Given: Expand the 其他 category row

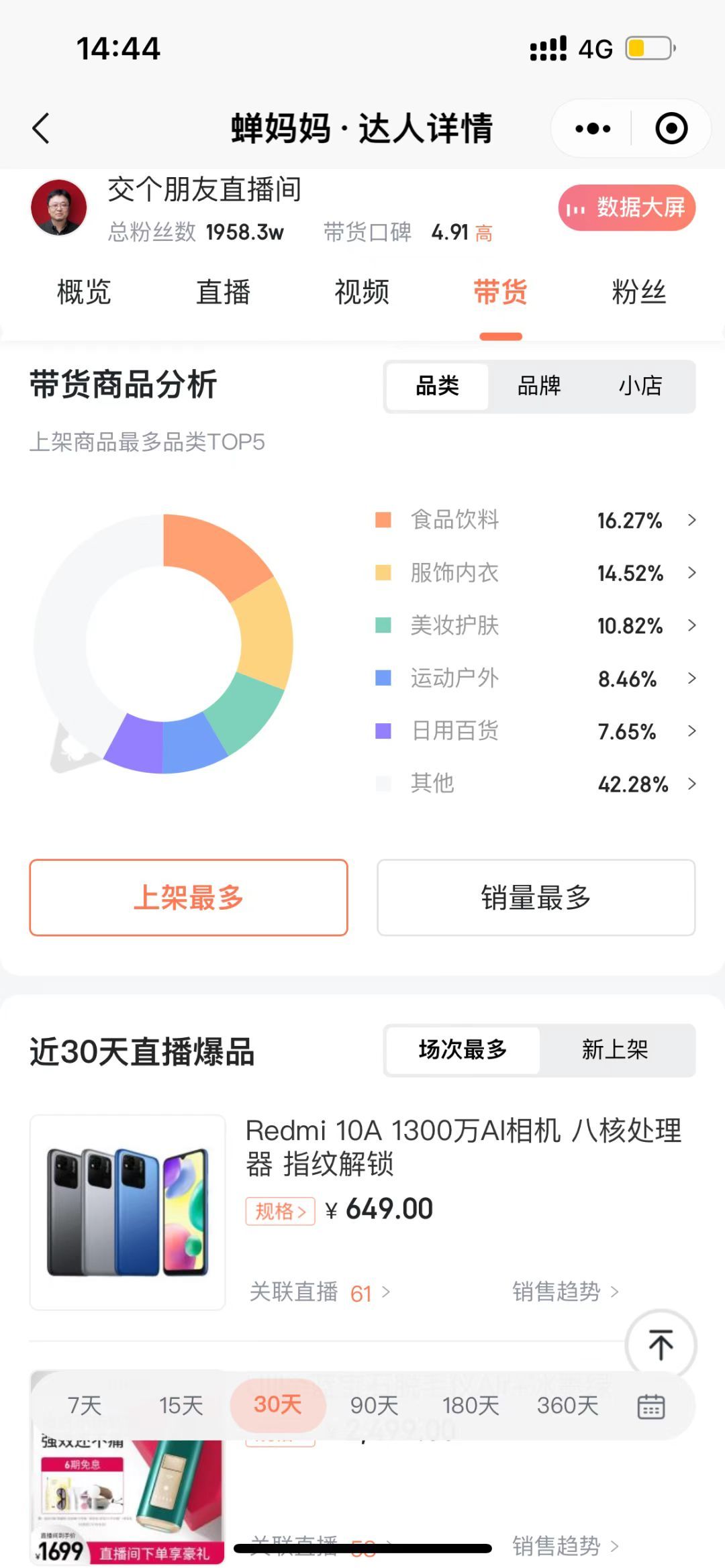Looking at the screenshot, I should coord(536,784).
